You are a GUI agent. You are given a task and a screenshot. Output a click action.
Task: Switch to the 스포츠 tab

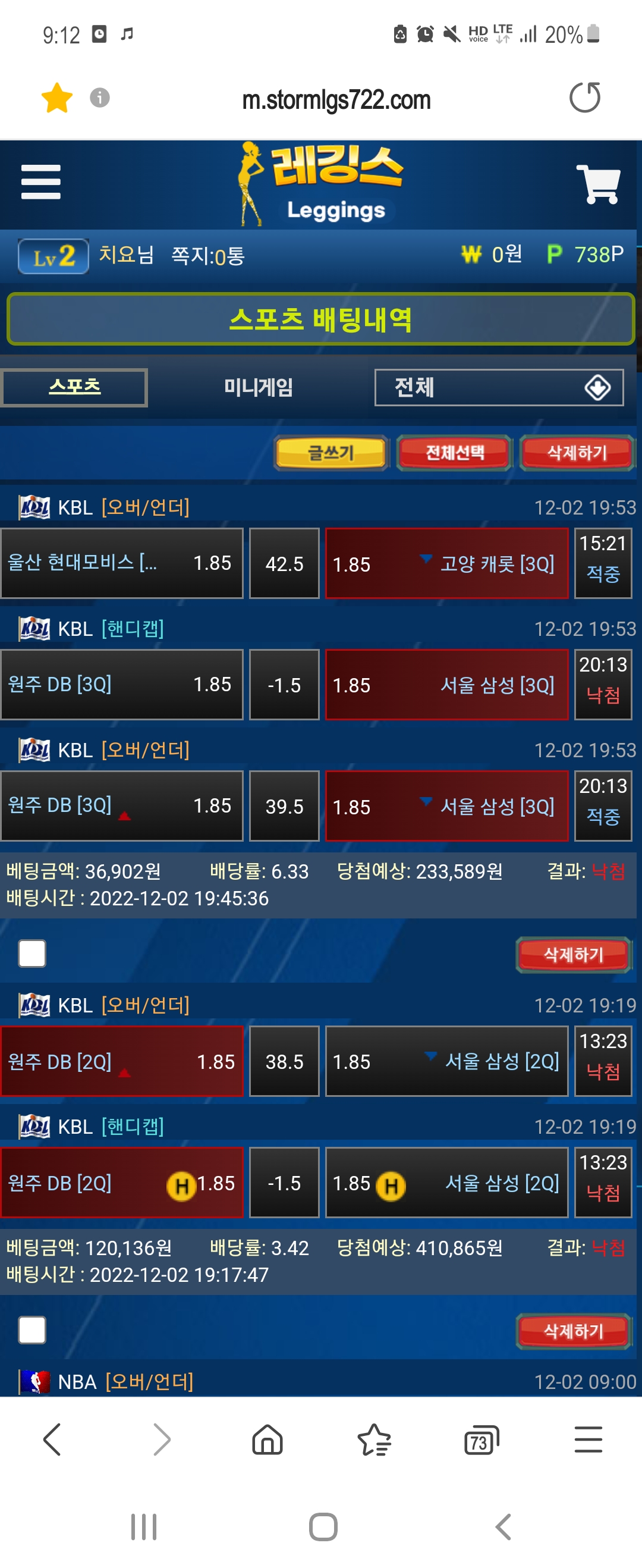pyautogui.click(x=74, y=387)
